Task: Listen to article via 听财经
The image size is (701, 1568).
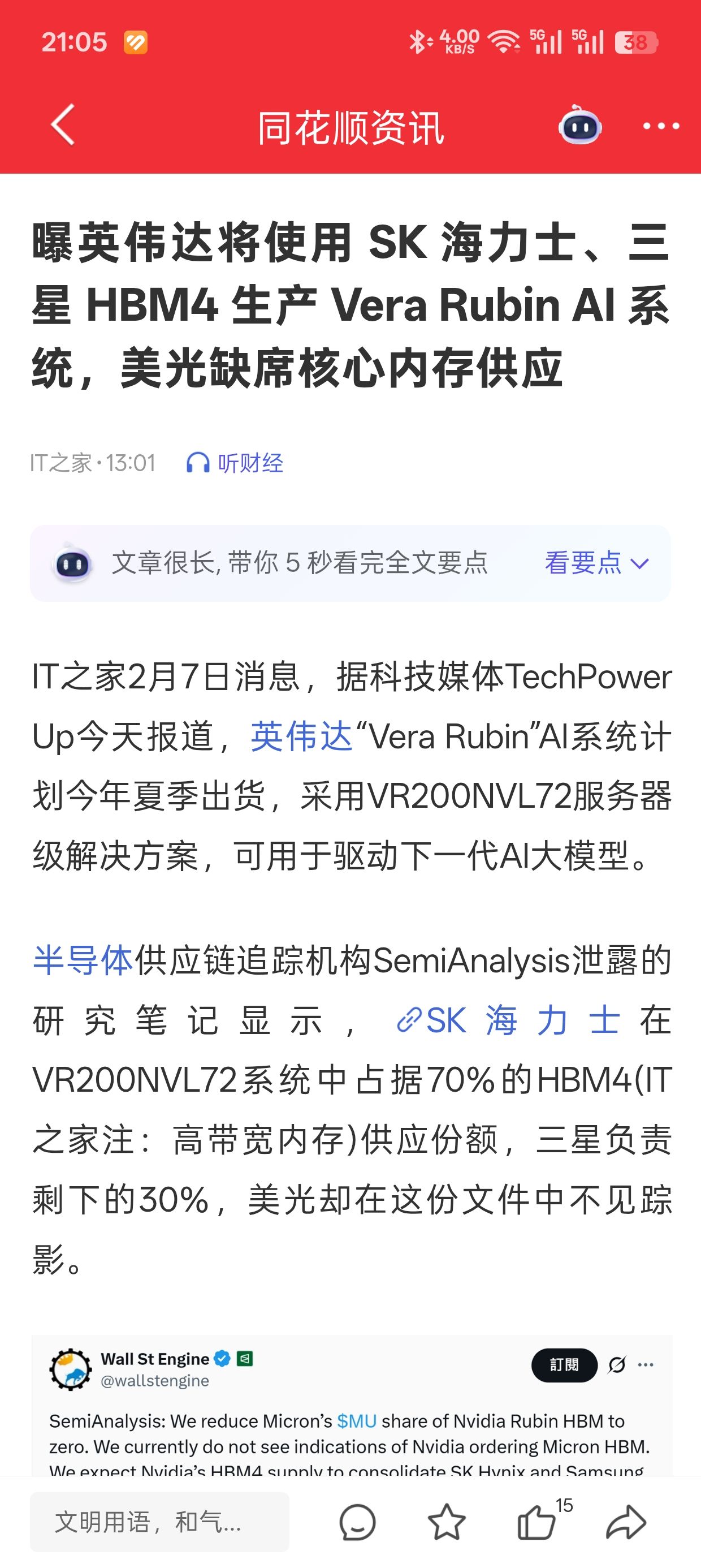Action: (x=235, y=463)
